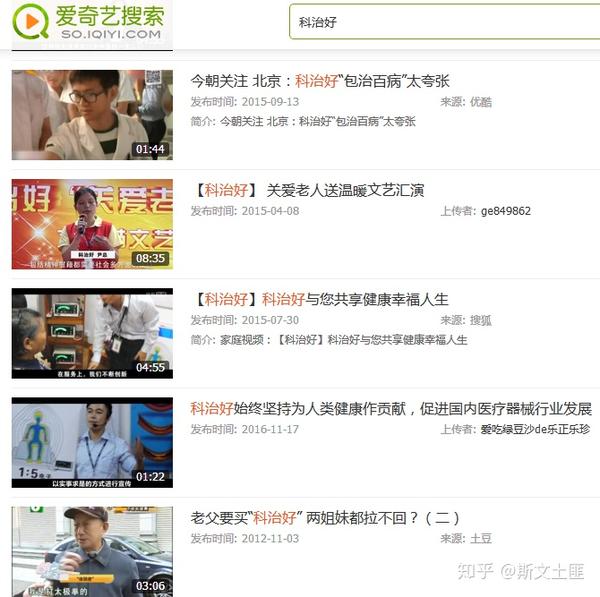Open title 老父要买科治好 两姐妹都拉不回

coord(325,517)
